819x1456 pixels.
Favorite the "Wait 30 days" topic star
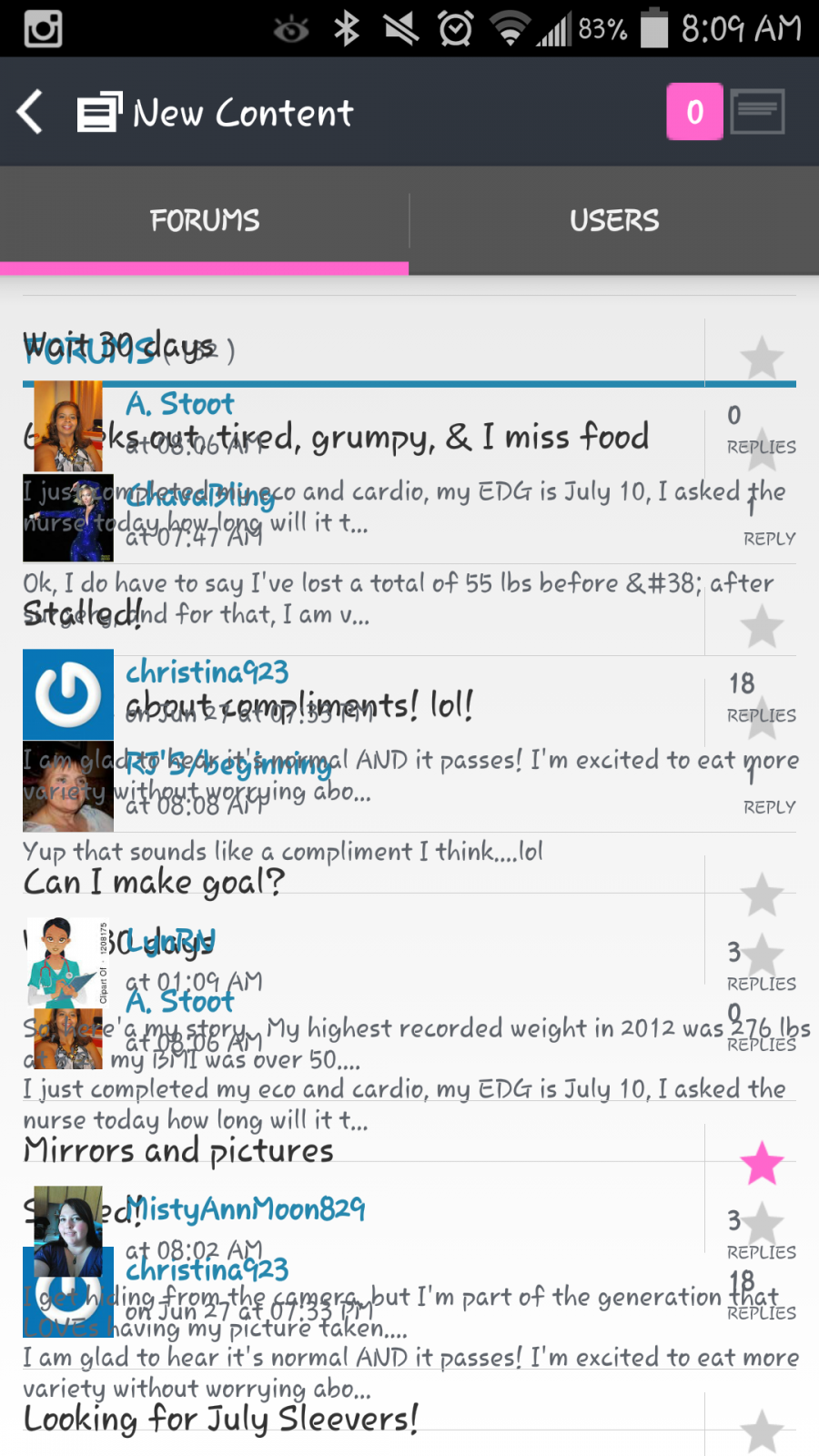pyautogui.click(x=762, y=358)
